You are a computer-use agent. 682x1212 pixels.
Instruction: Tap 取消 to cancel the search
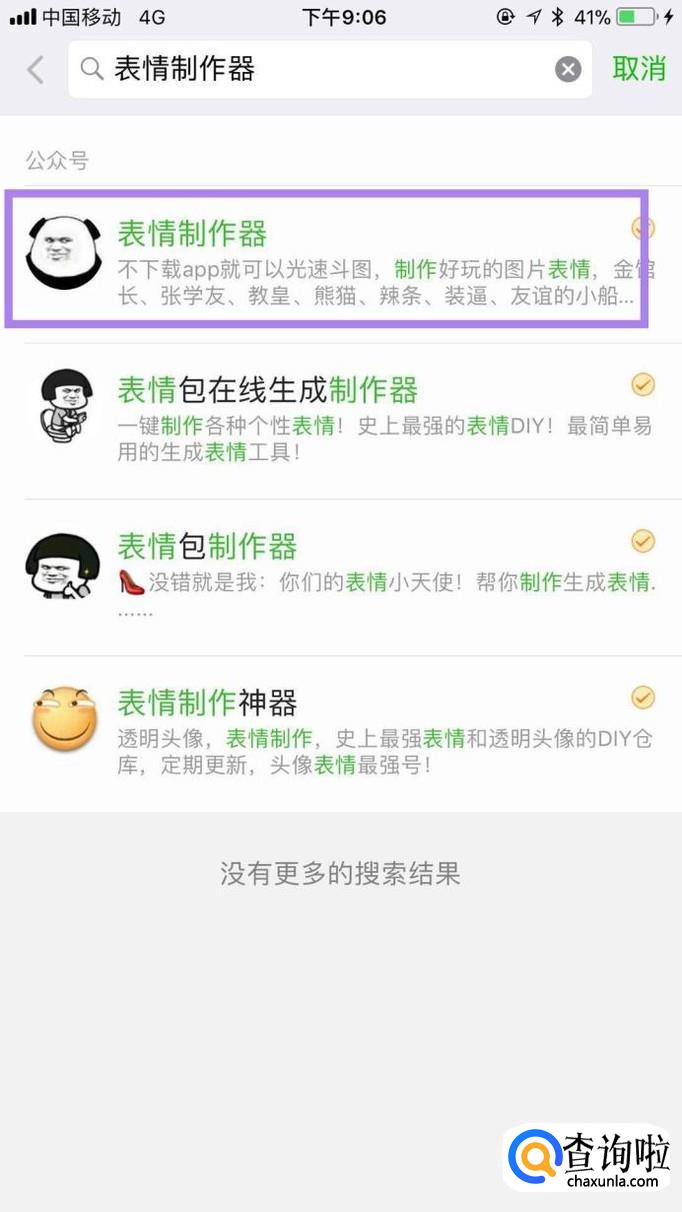[639, 68]
